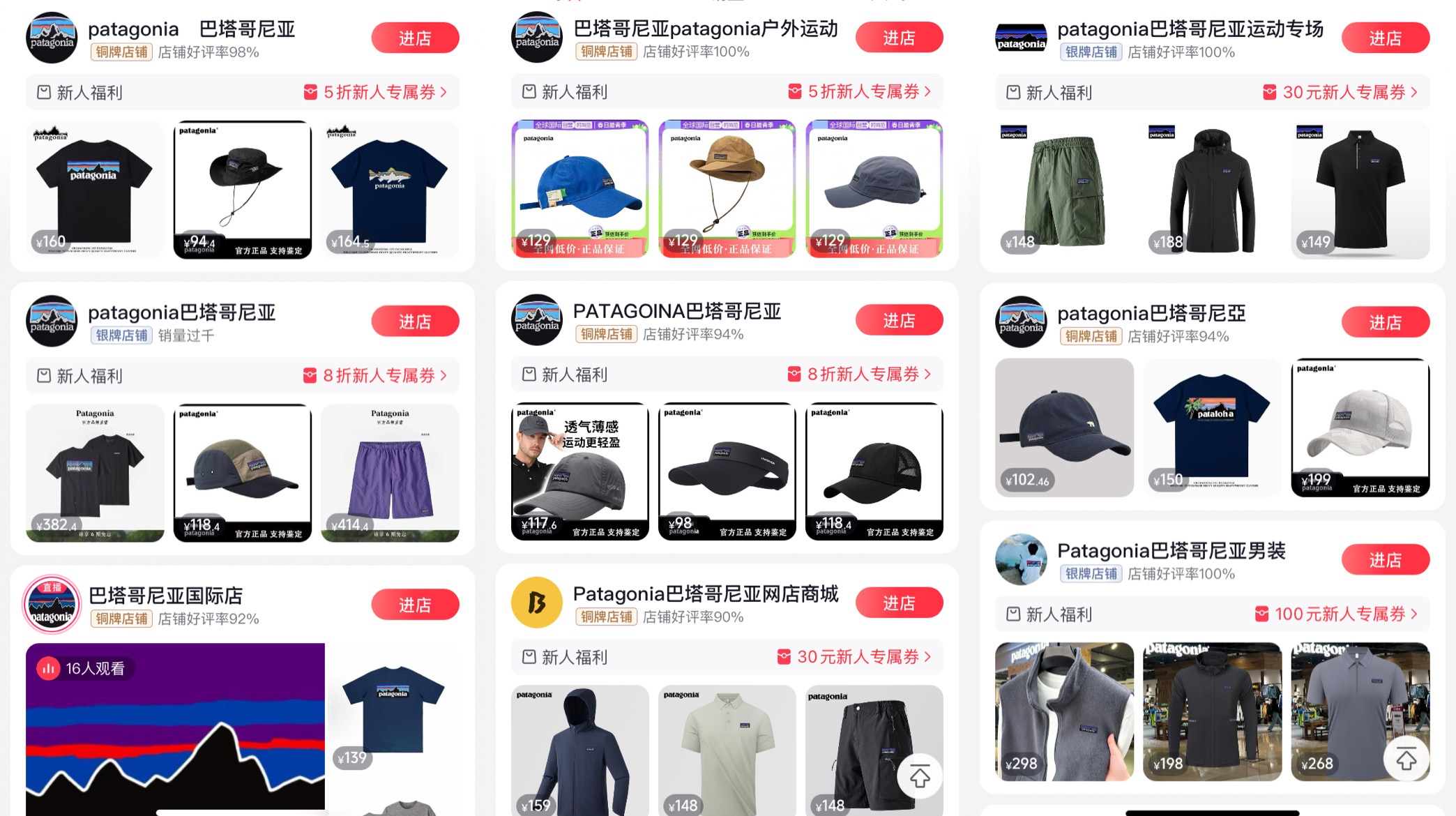Open the gray fleece vest priced ¥298
Viewport: 1456px width, 816px height.
click(x=1064, y=711)
